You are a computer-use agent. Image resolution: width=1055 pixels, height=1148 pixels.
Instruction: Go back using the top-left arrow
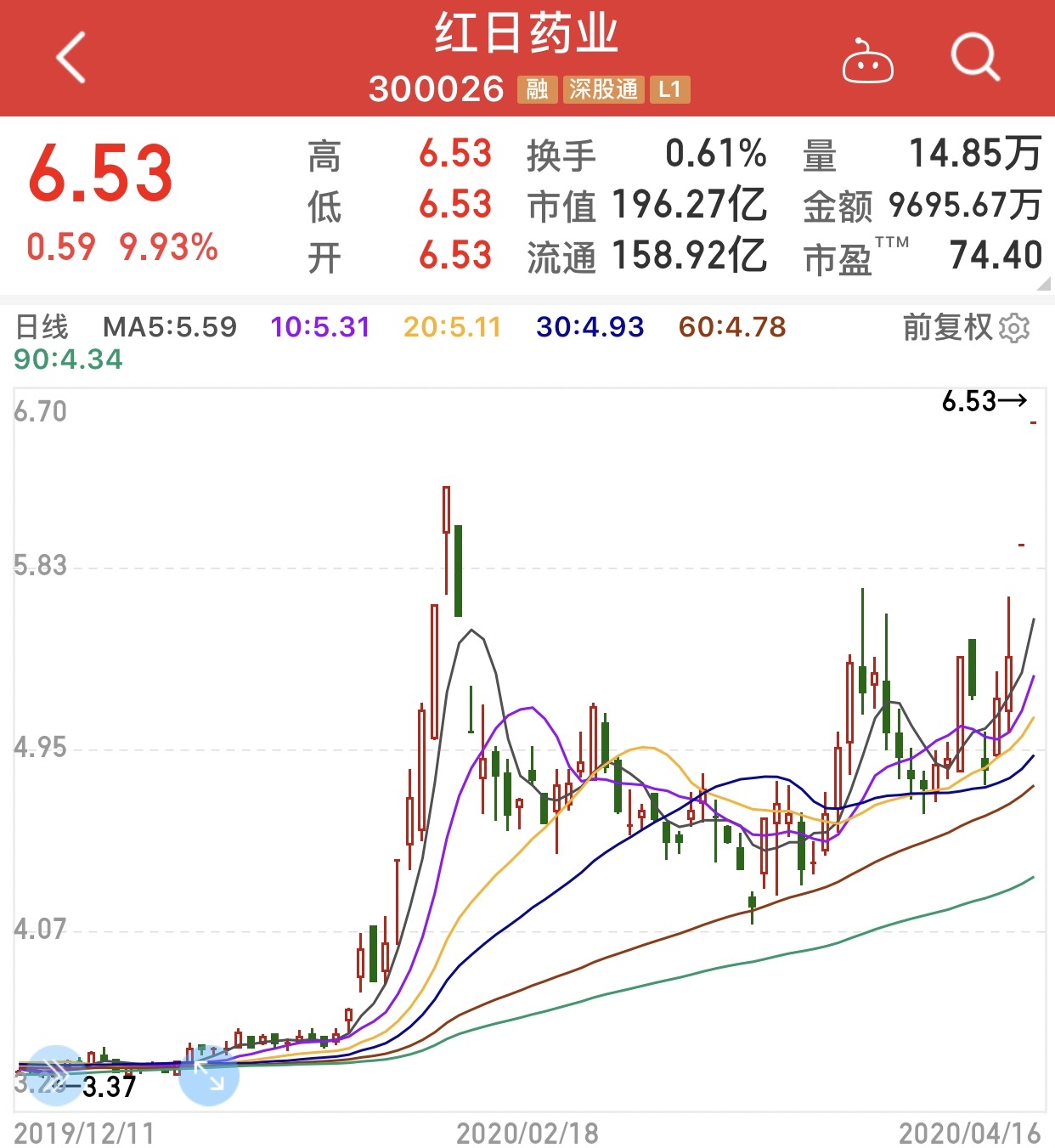[x=71, y=58]
